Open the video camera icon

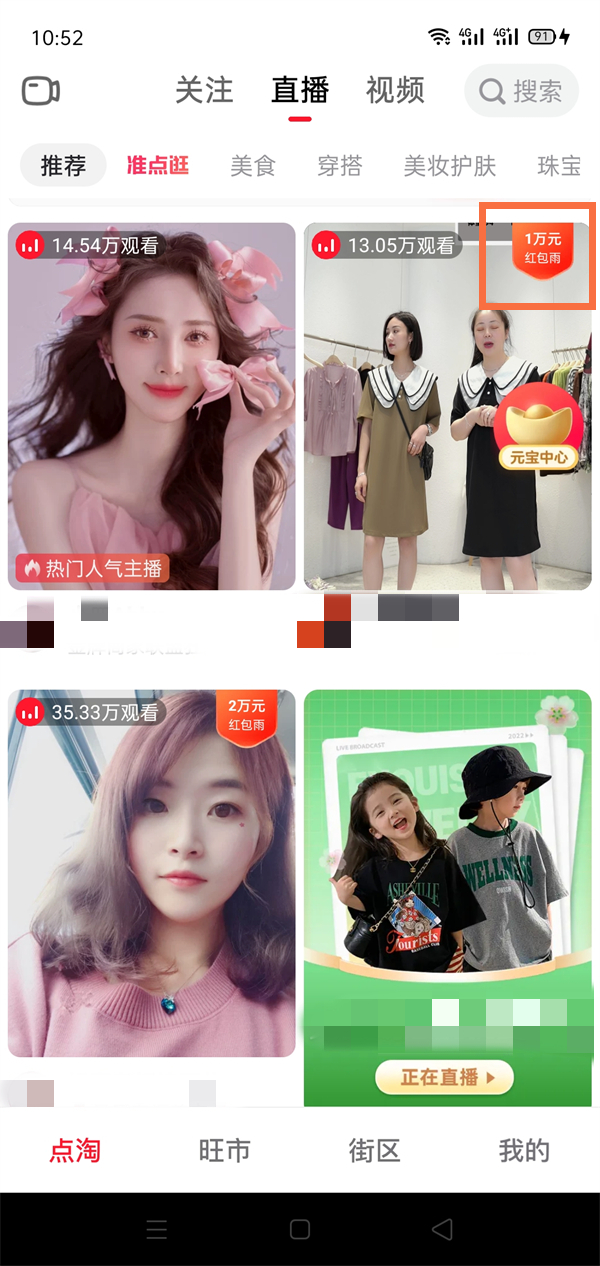41,91
